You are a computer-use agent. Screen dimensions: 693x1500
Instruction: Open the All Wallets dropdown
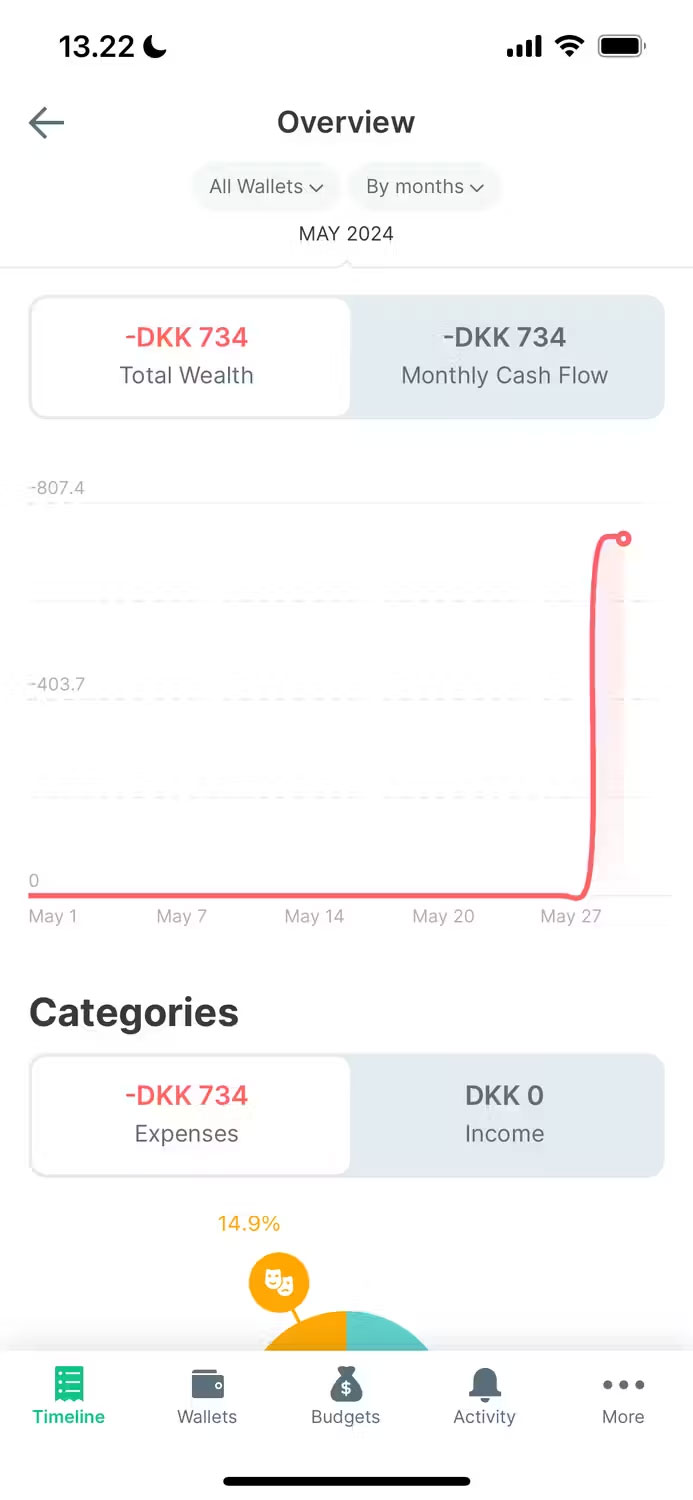[x=266, y=187]
